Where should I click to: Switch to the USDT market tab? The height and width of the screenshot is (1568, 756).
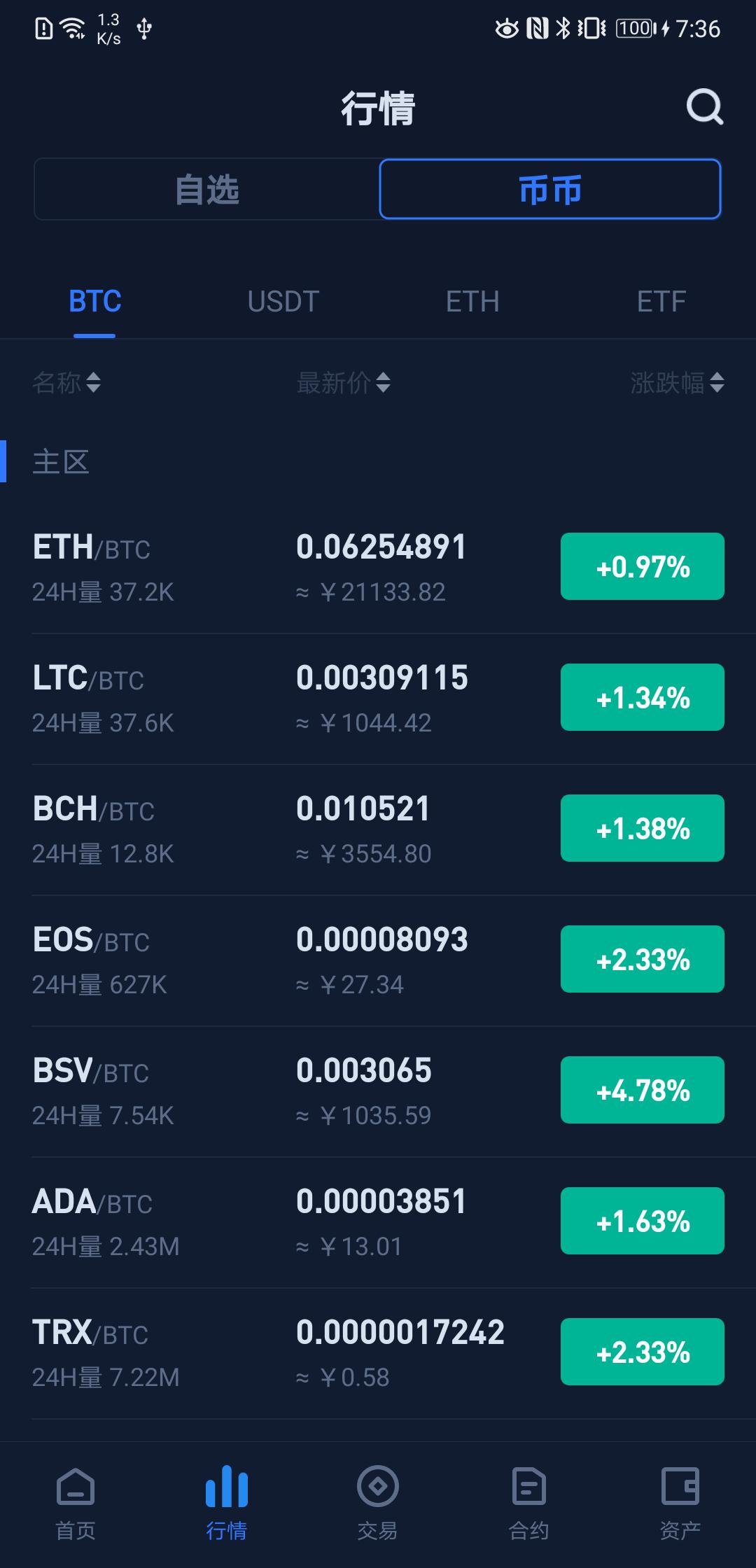coord(283,302)
